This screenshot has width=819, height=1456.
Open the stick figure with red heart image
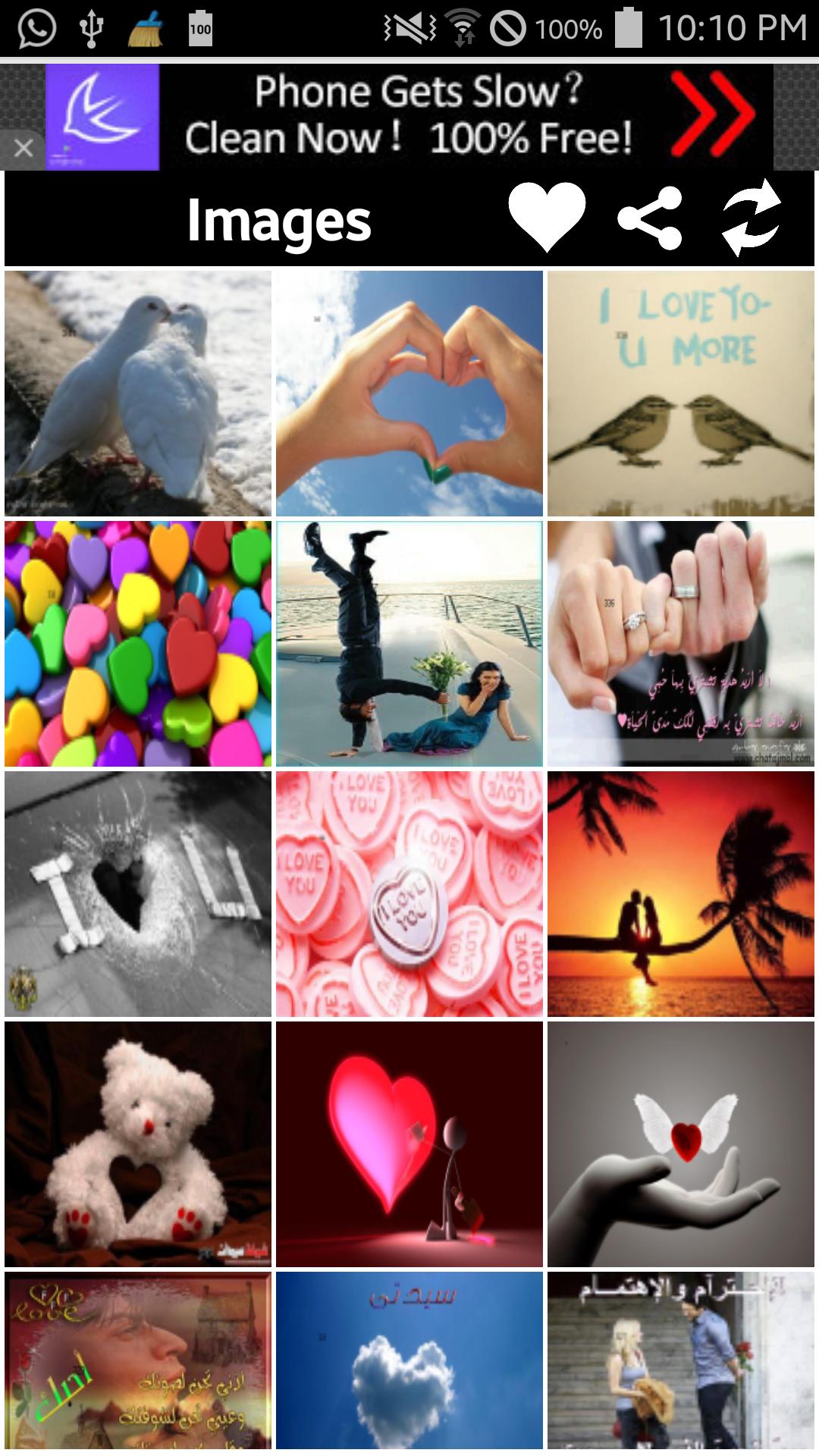409,1144
